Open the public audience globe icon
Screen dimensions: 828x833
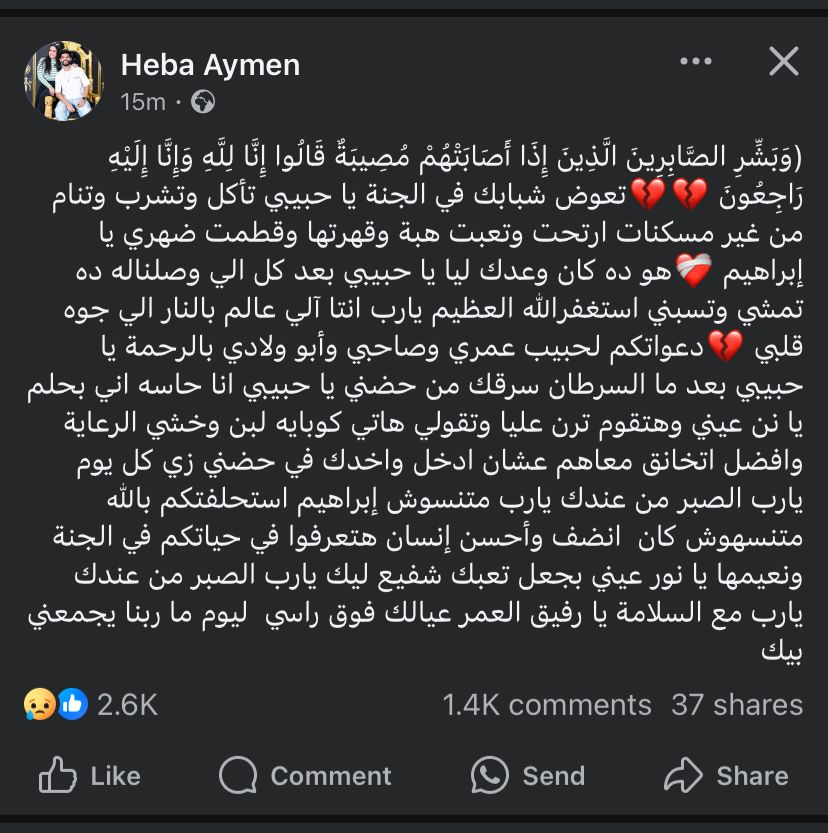(x=201, y=100)
